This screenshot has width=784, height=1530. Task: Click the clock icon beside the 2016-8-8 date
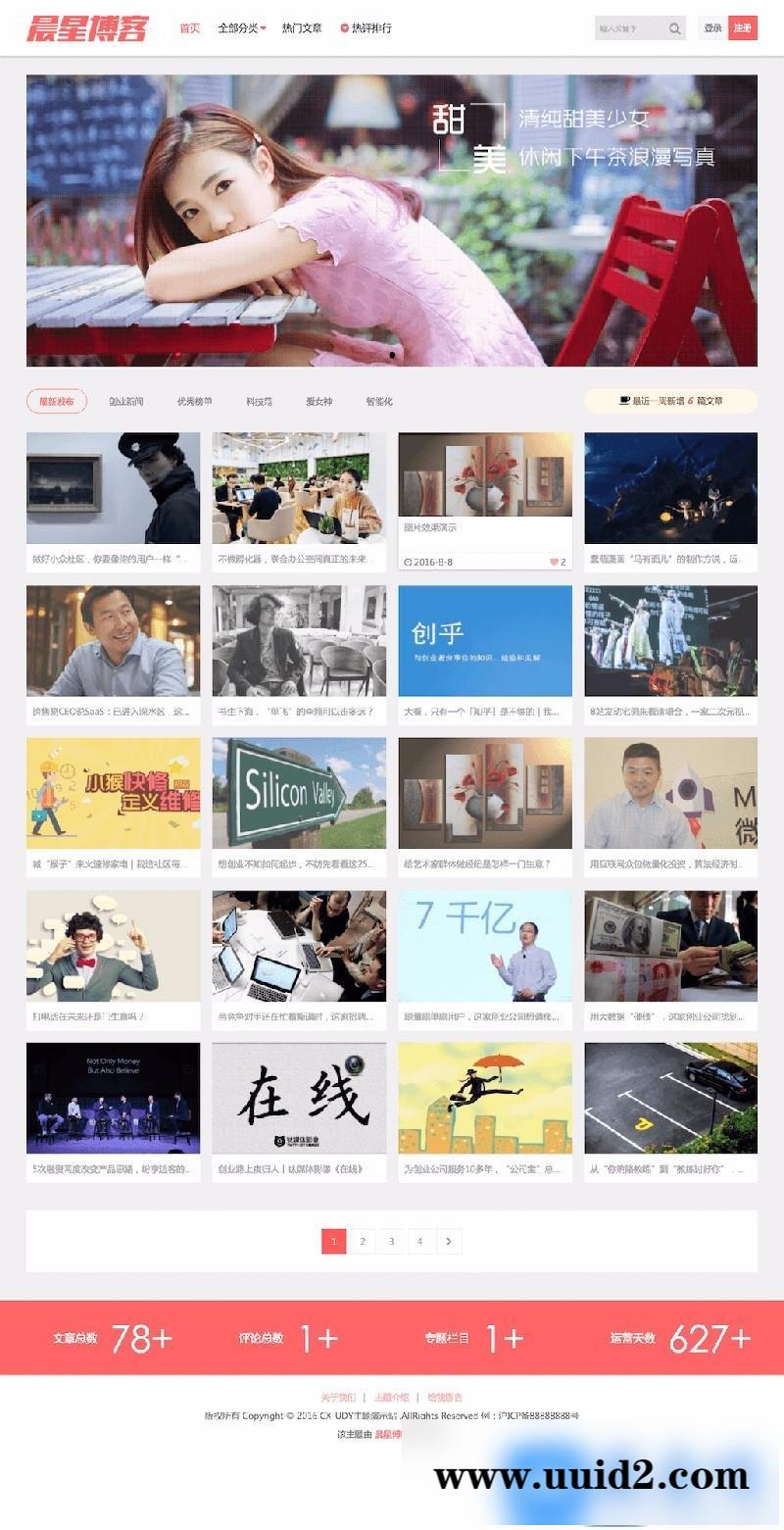pos(408,562)
